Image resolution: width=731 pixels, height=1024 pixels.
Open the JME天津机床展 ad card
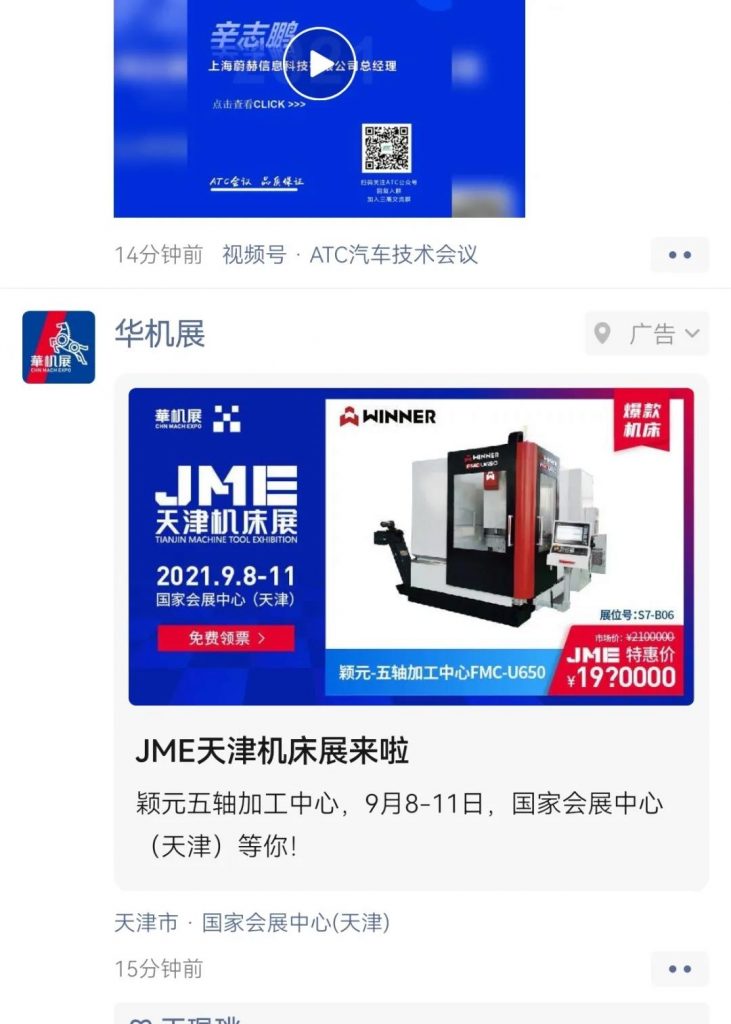411,630
